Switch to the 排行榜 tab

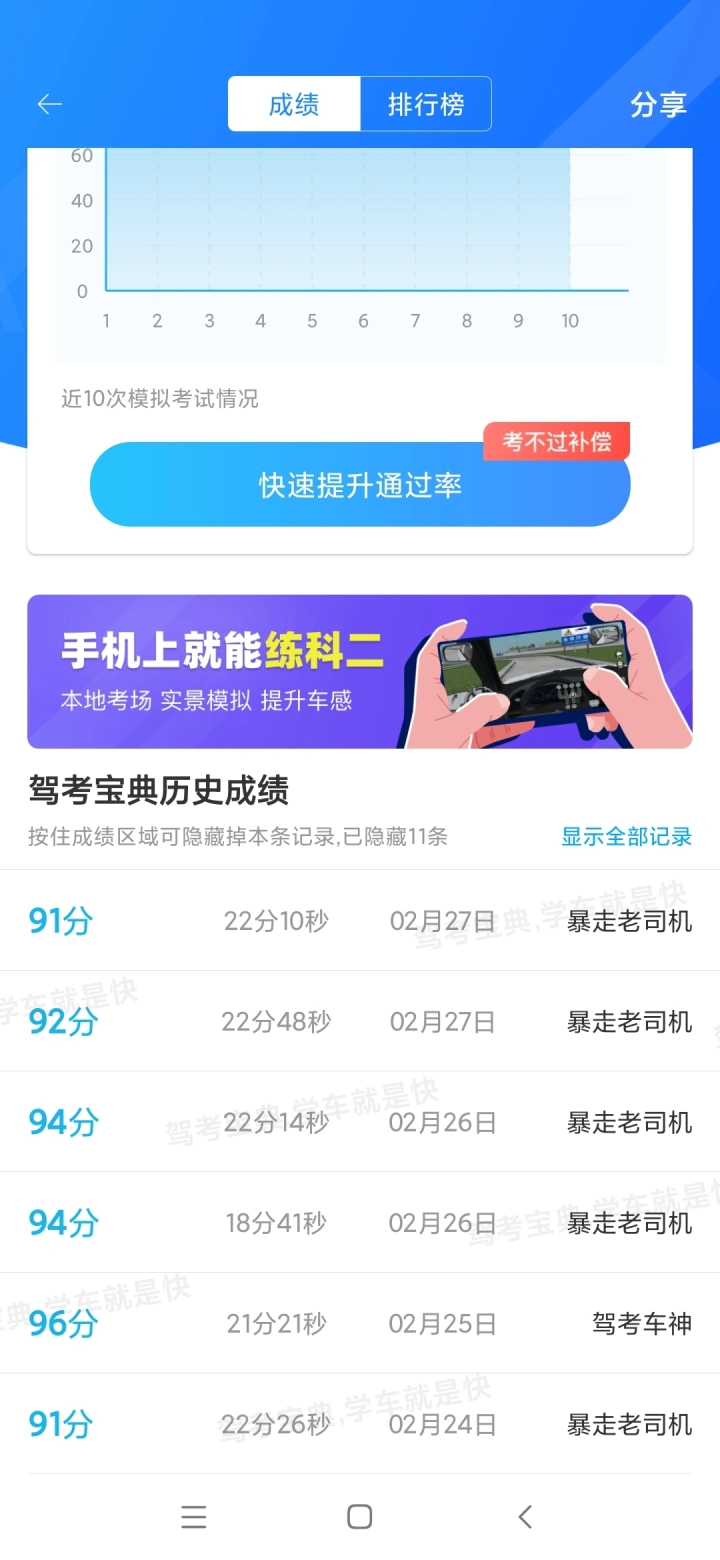point(426,104)
